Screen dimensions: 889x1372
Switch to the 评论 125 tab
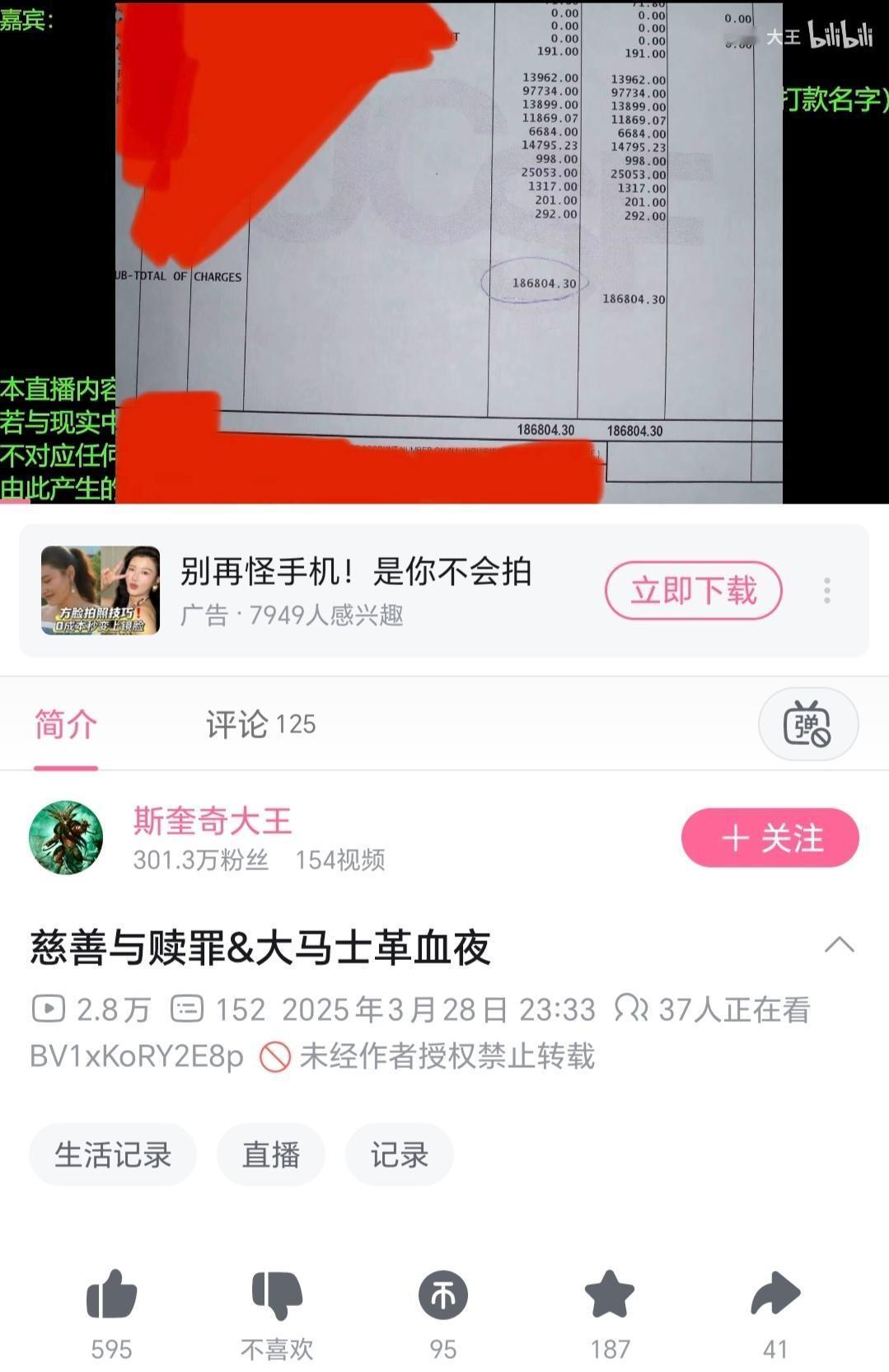[260, 723]
